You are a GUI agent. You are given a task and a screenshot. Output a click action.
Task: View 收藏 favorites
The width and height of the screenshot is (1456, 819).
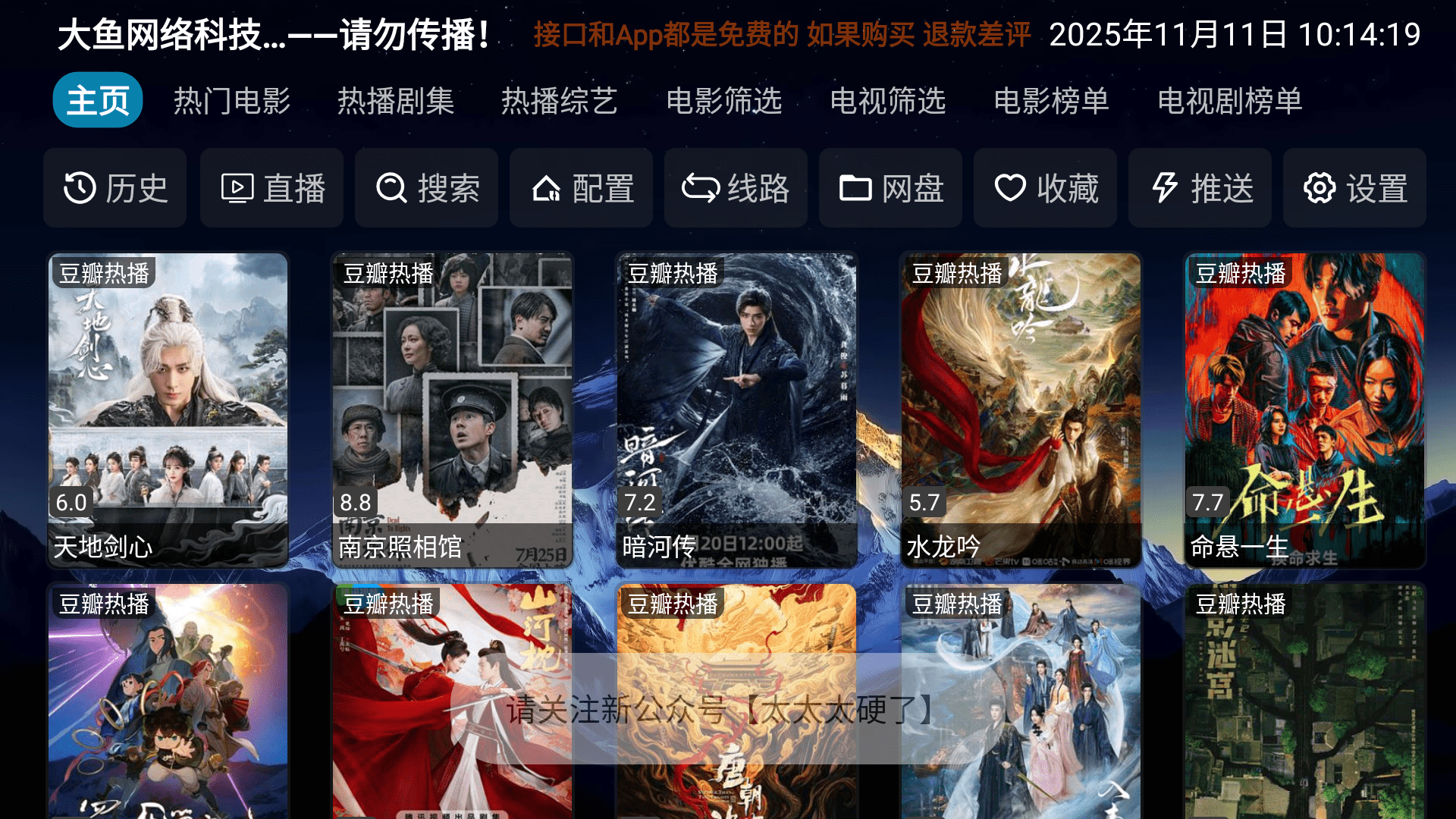click(1046, 188)
